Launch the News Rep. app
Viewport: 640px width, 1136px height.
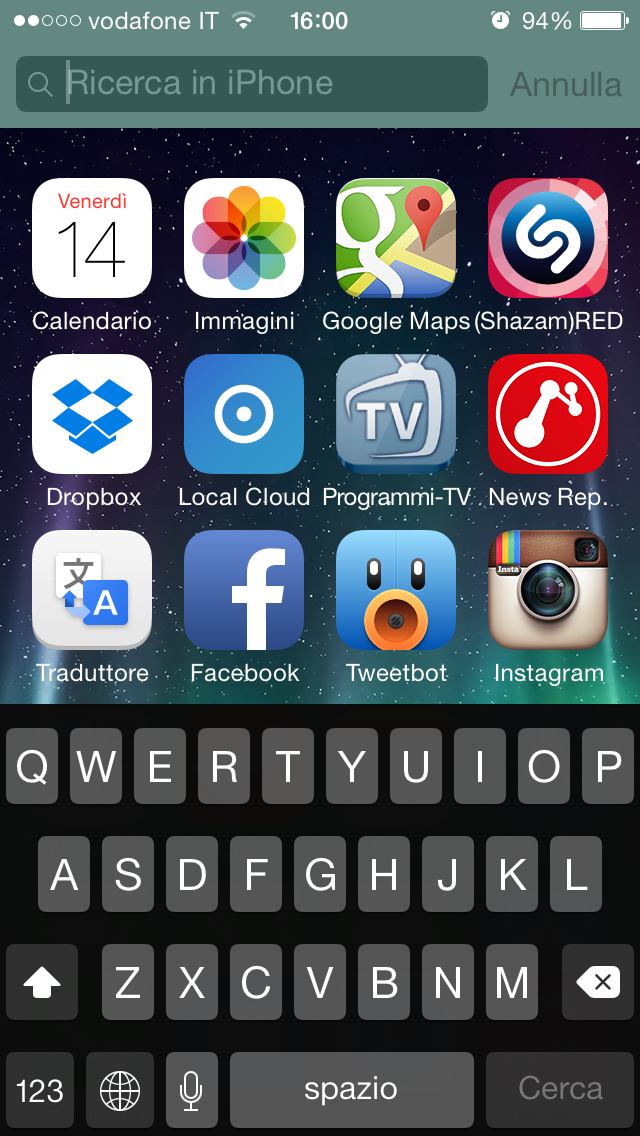tap(548, 414)
